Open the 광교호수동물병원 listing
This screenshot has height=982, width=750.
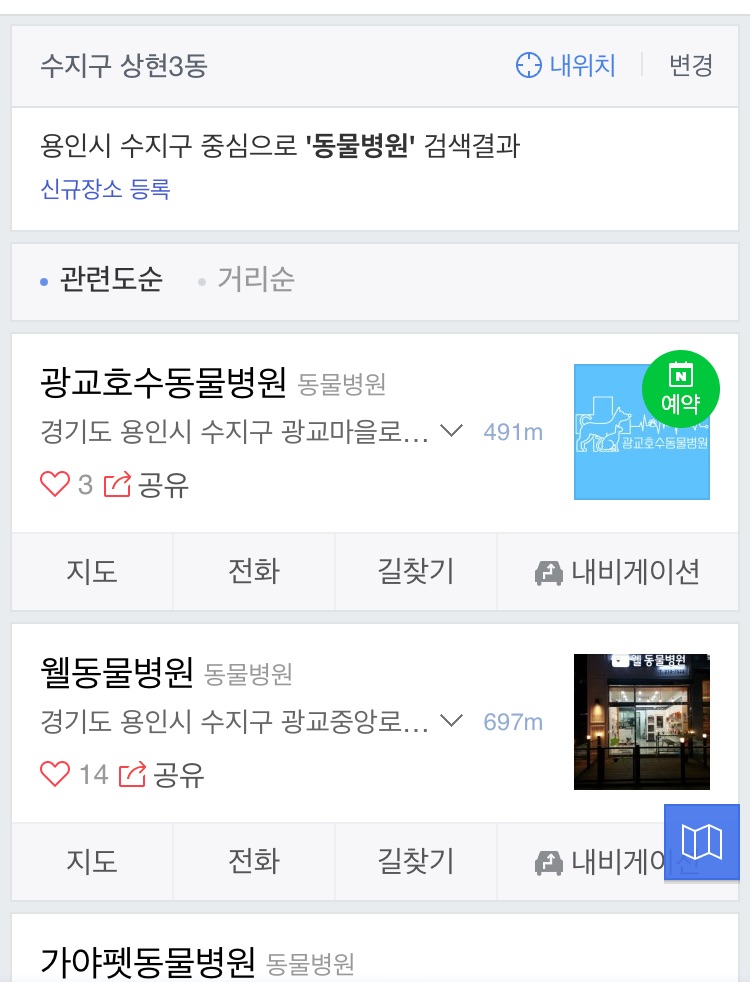tap(164, 382)
